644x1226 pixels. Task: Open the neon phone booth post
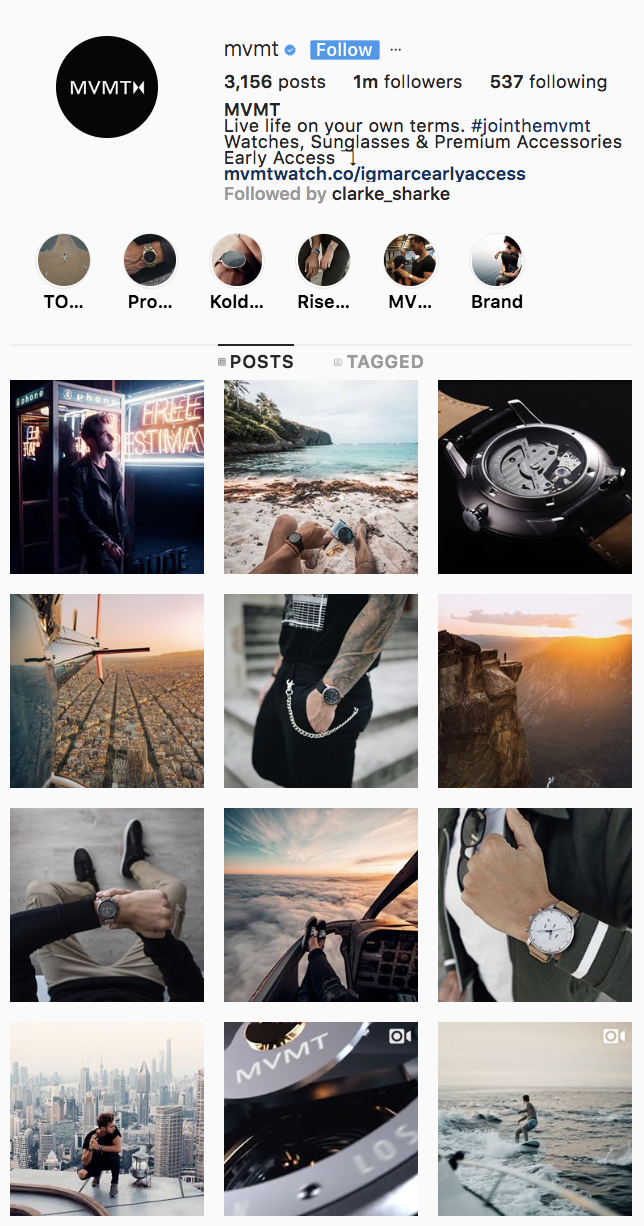(x=107, y=477)
